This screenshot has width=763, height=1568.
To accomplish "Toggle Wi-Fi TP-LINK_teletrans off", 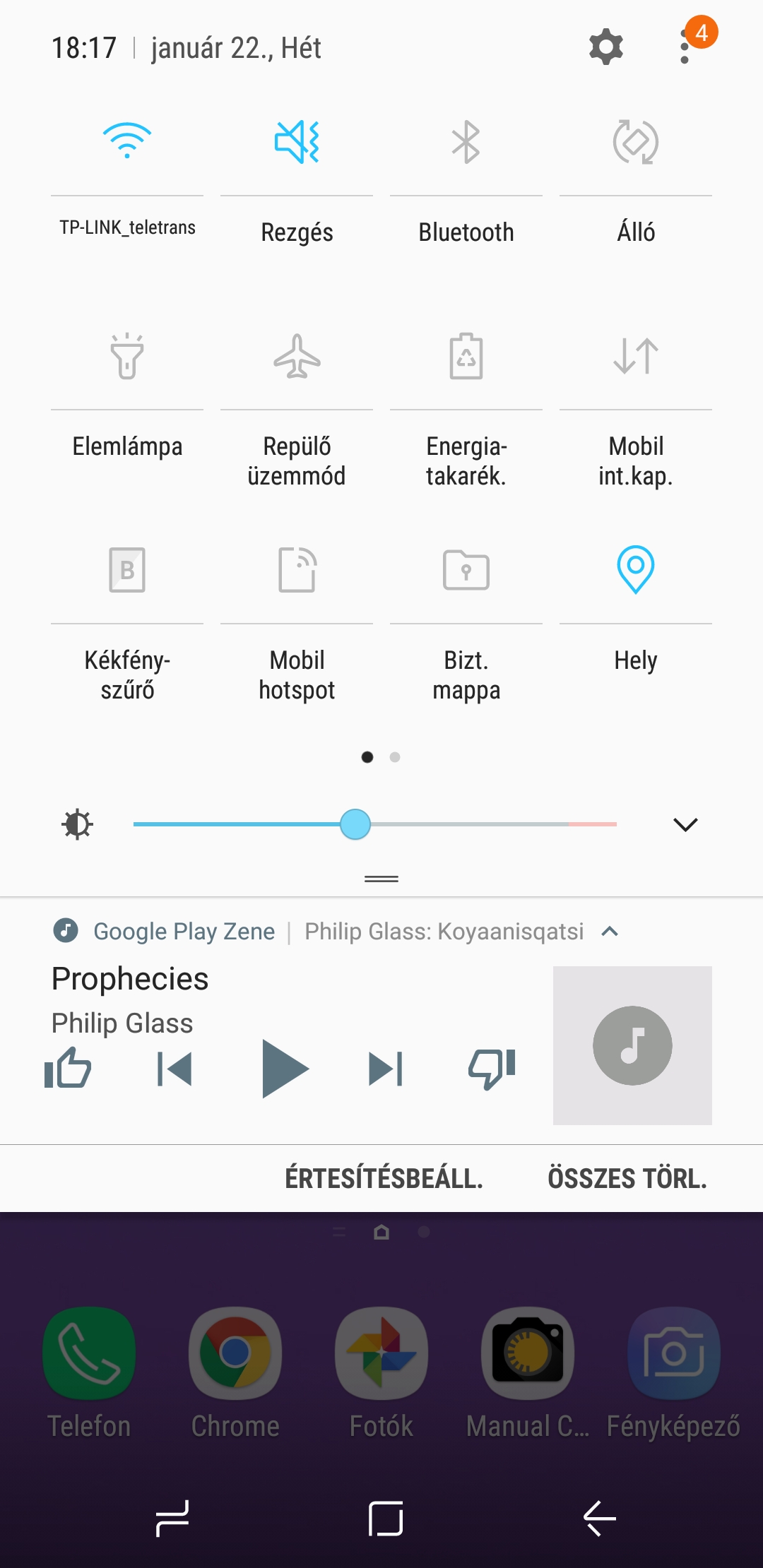I will point(127,141).
